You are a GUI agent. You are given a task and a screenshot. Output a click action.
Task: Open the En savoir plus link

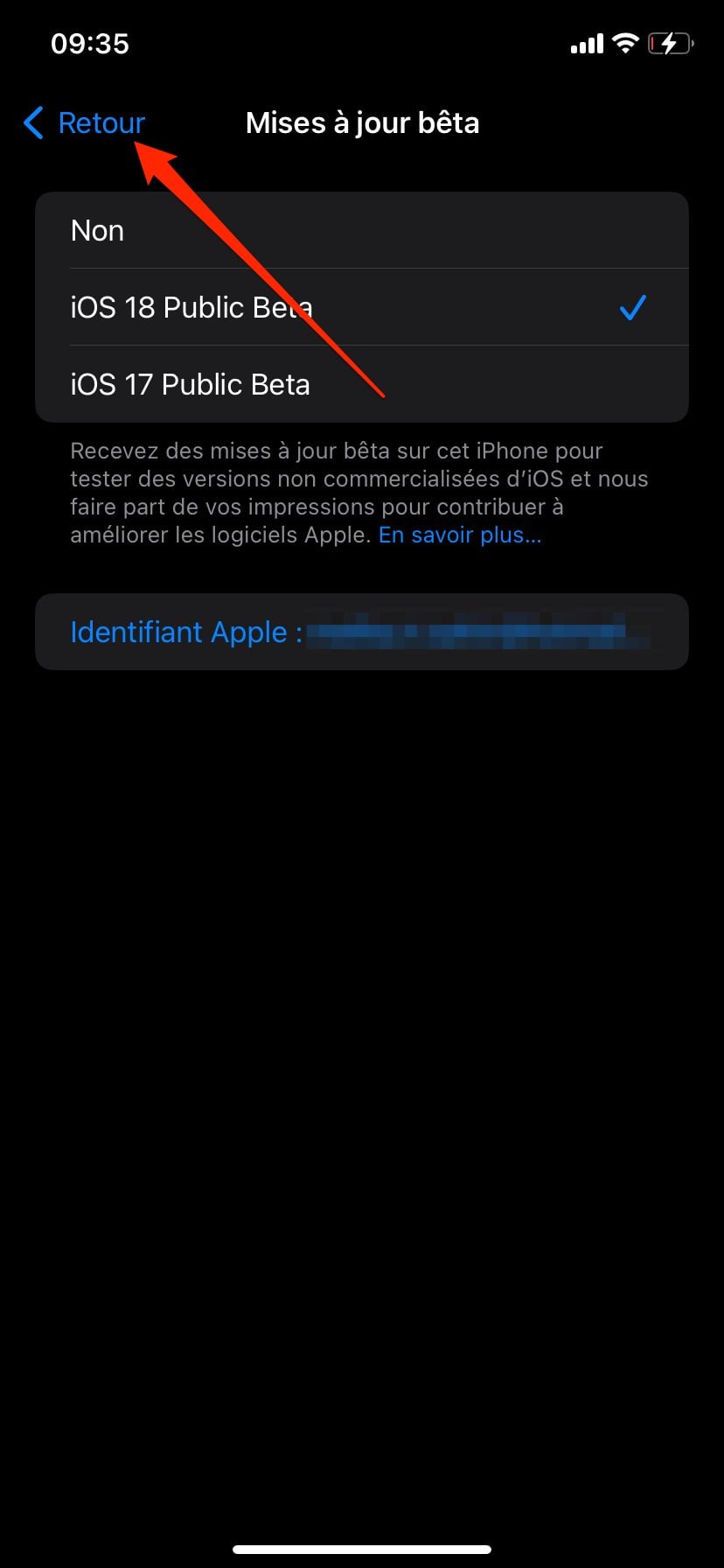[x=460, y=535]
